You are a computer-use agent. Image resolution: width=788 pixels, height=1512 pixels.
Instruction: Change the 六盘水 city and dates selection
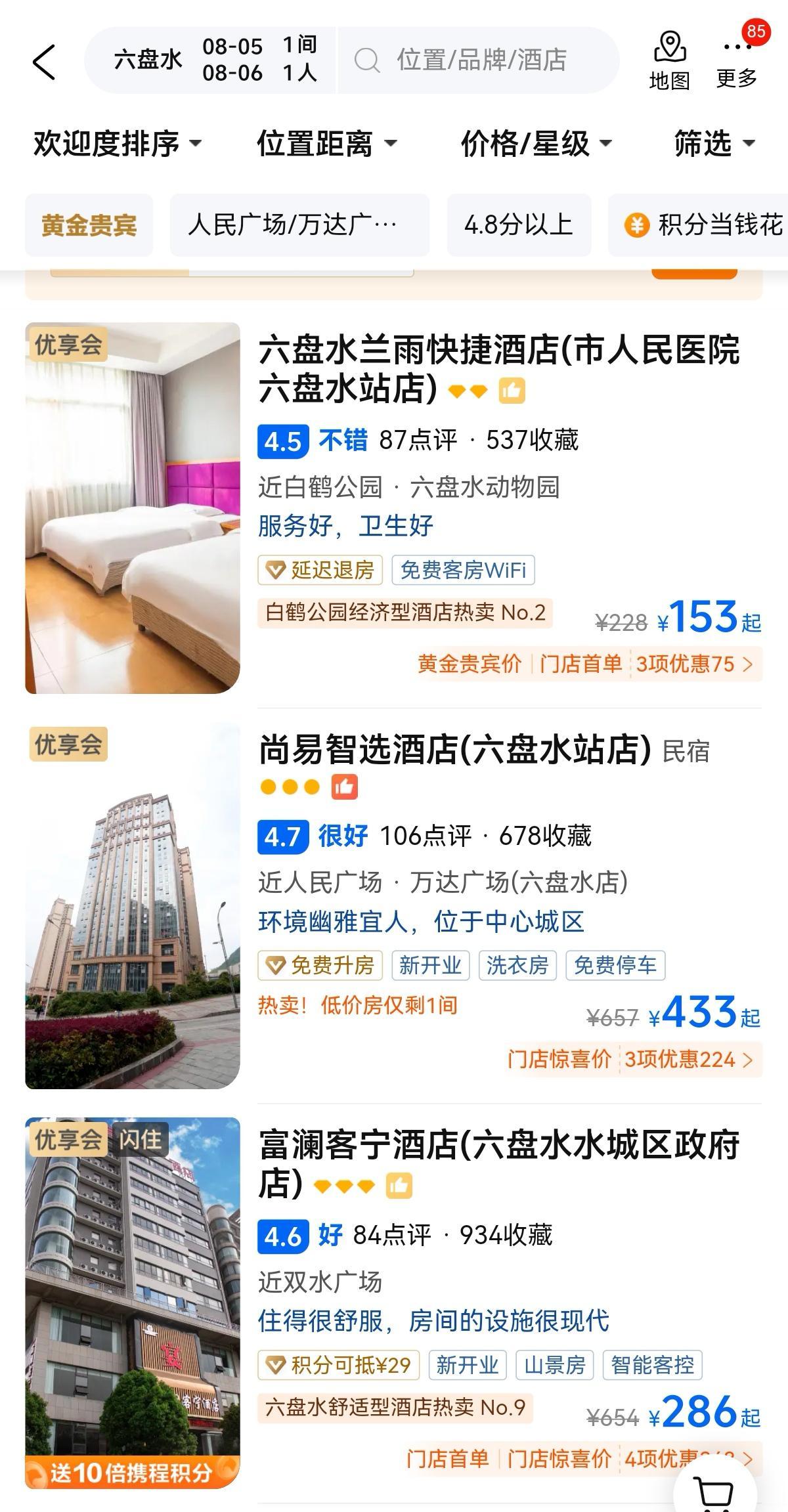point(210,60)
